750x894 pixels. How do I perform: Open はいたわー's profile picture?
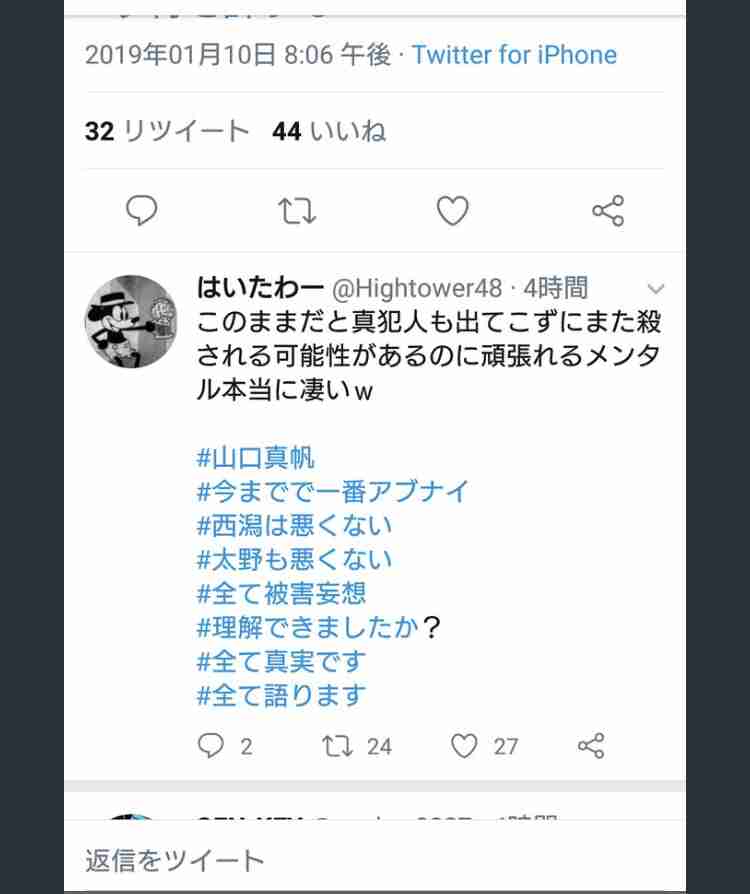pyautogui.click(x=131, y=322)
